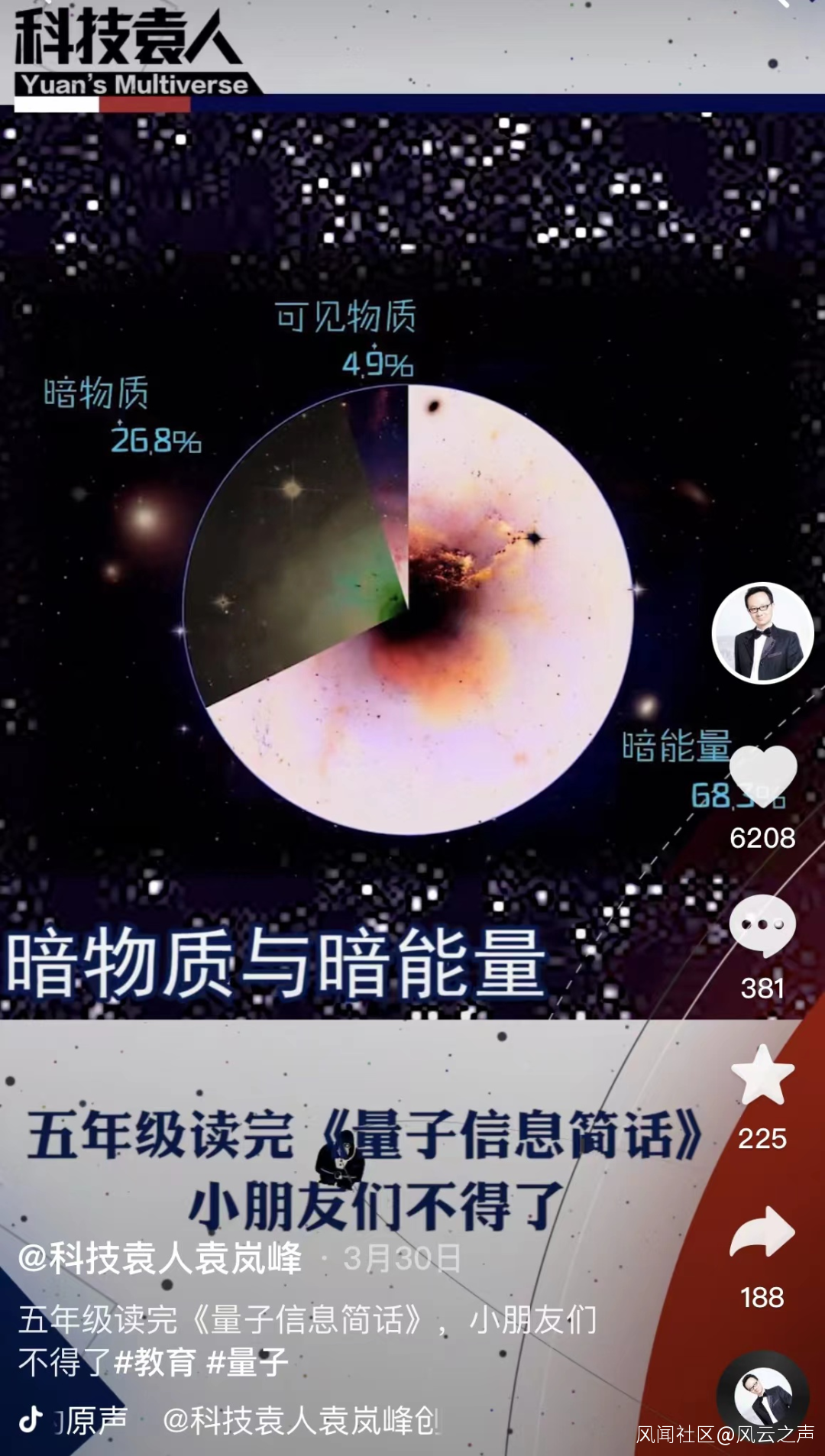Add this video to favorites with the star icon
The image size is (825, 1456).
[762, 1076]
